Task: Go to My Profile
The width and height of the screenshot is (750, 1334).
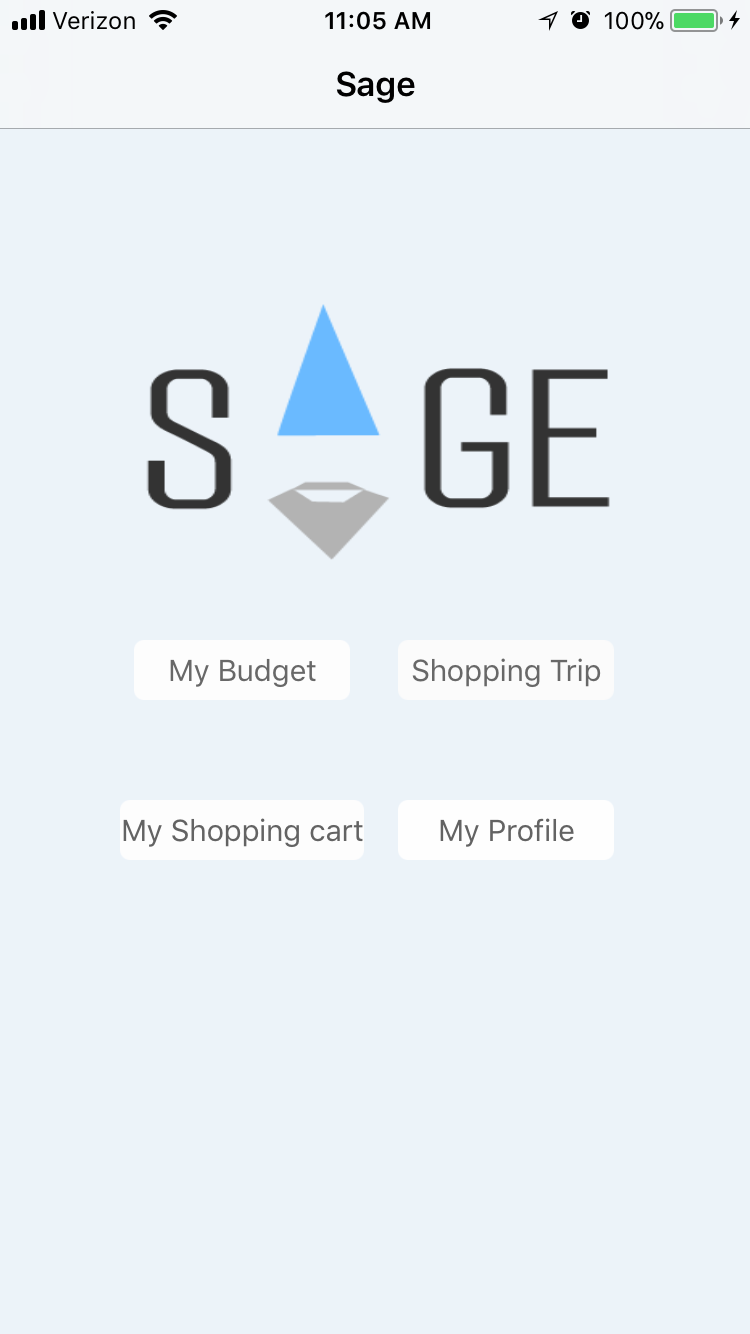Action: (x=506, y=830)
